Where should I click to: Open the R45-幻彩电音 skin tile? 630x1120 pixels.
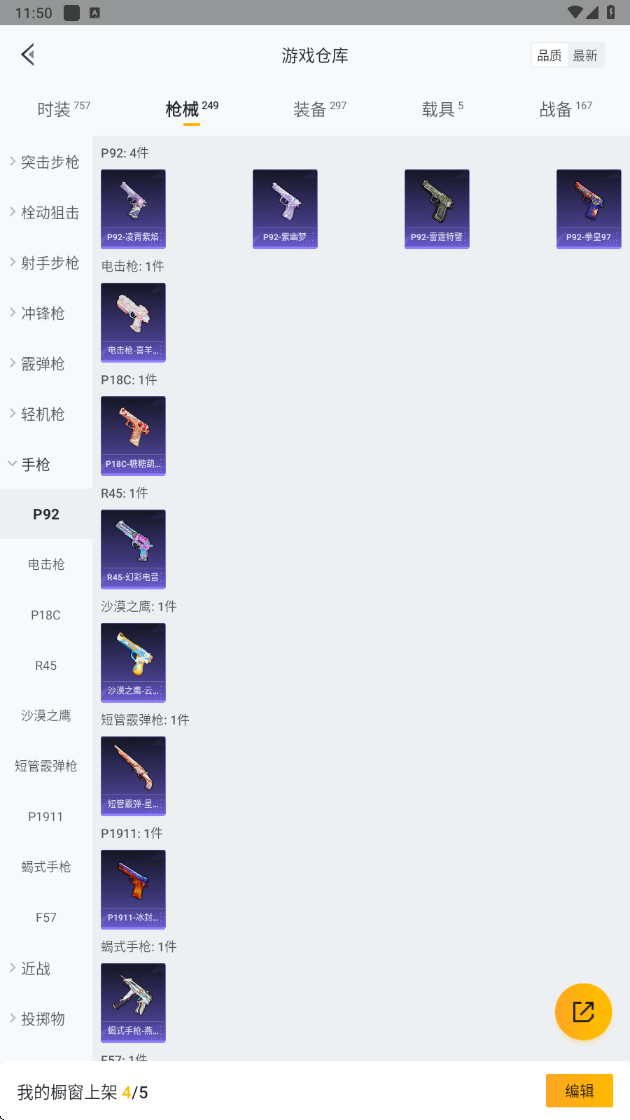point(133,549)
